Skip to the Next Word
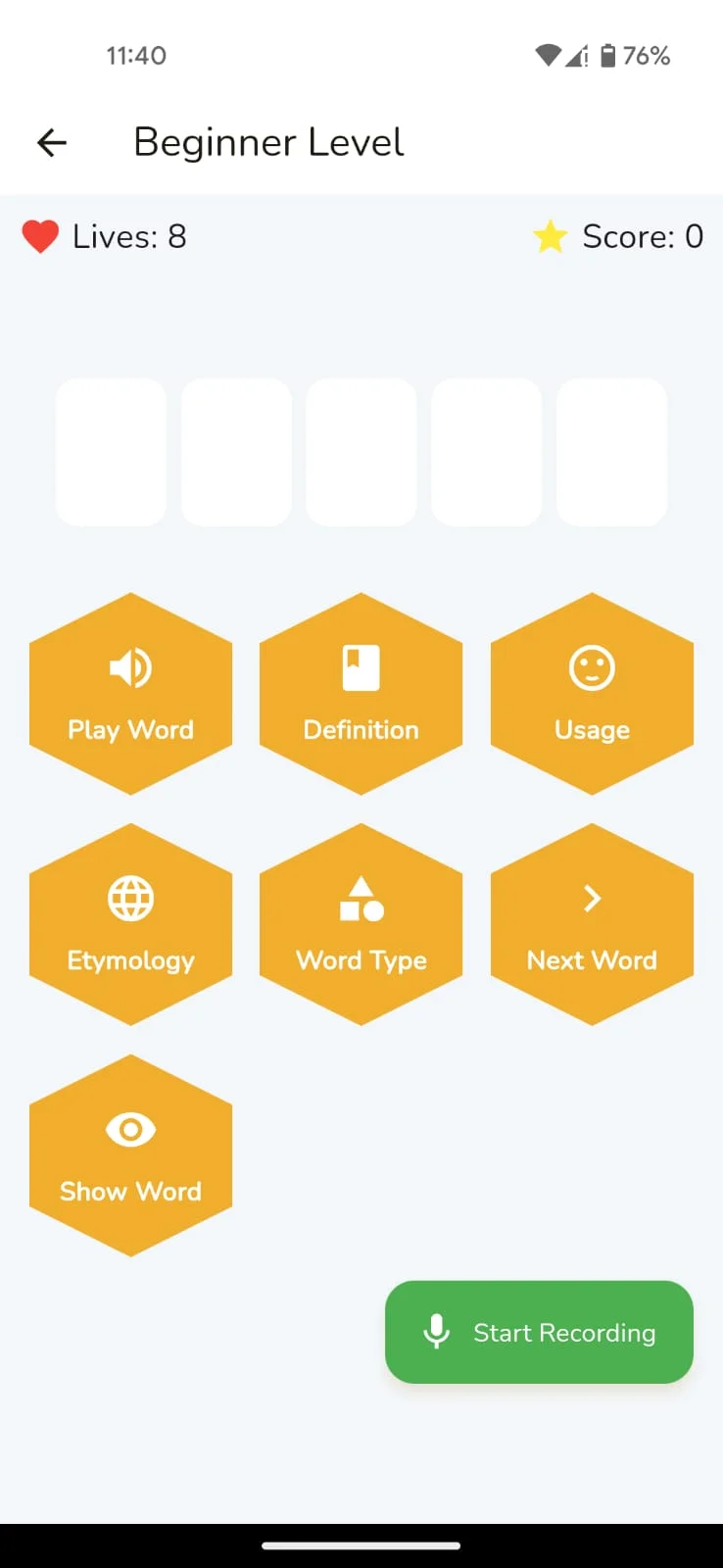 pos(592,925)
